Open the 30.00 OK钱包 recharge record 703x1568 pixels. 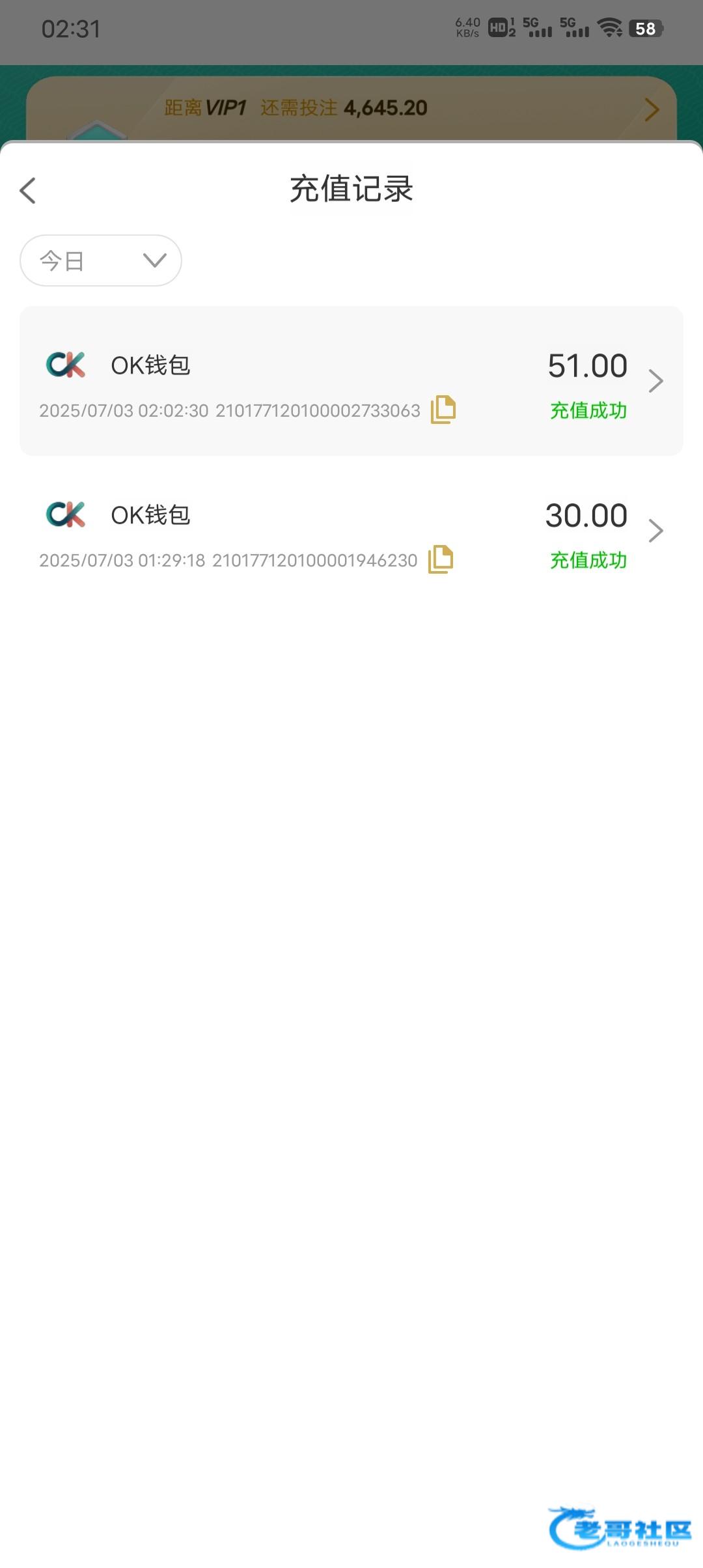pyautogui.click(x=351, y=531)
